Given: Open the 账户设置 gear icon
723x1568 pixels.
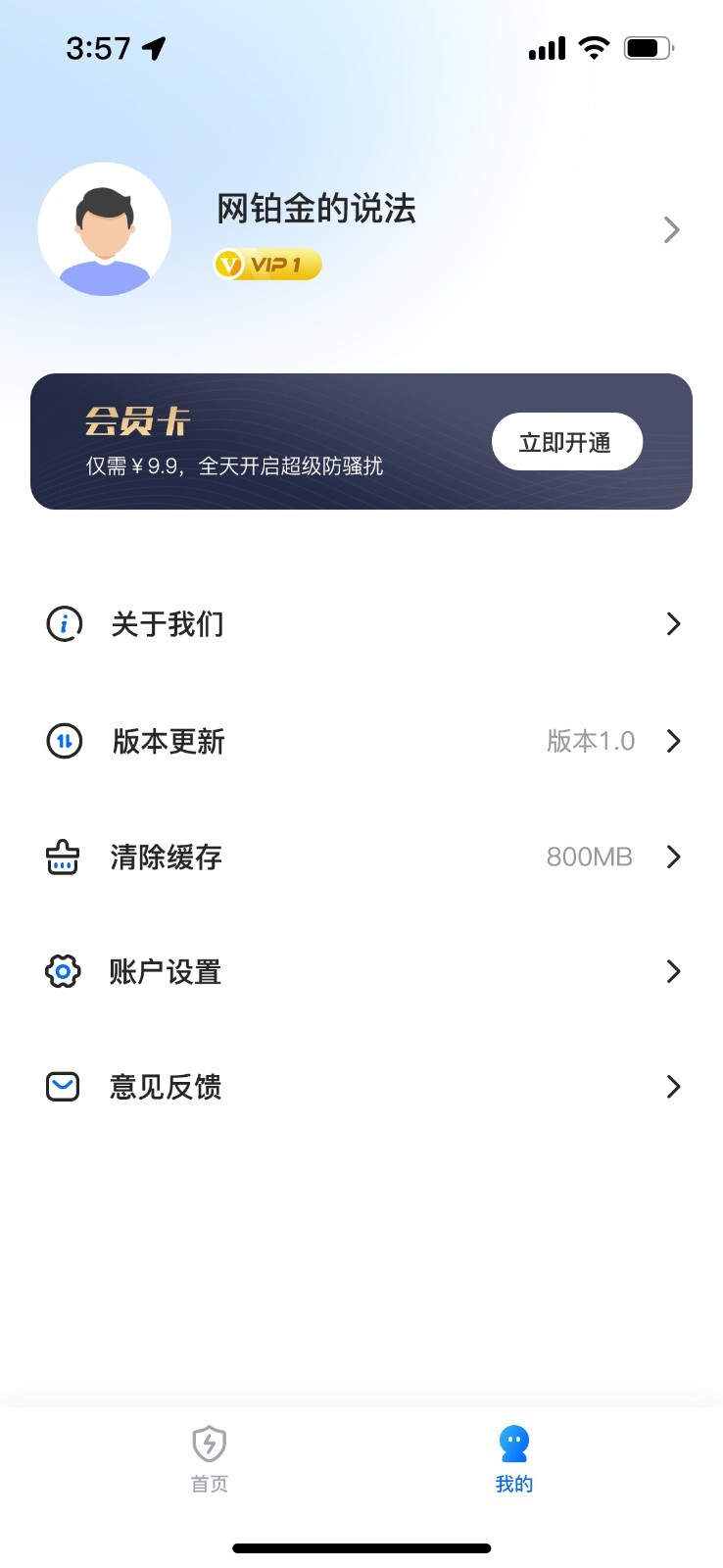Looking at the screenshot, I should tap(62, 971).
